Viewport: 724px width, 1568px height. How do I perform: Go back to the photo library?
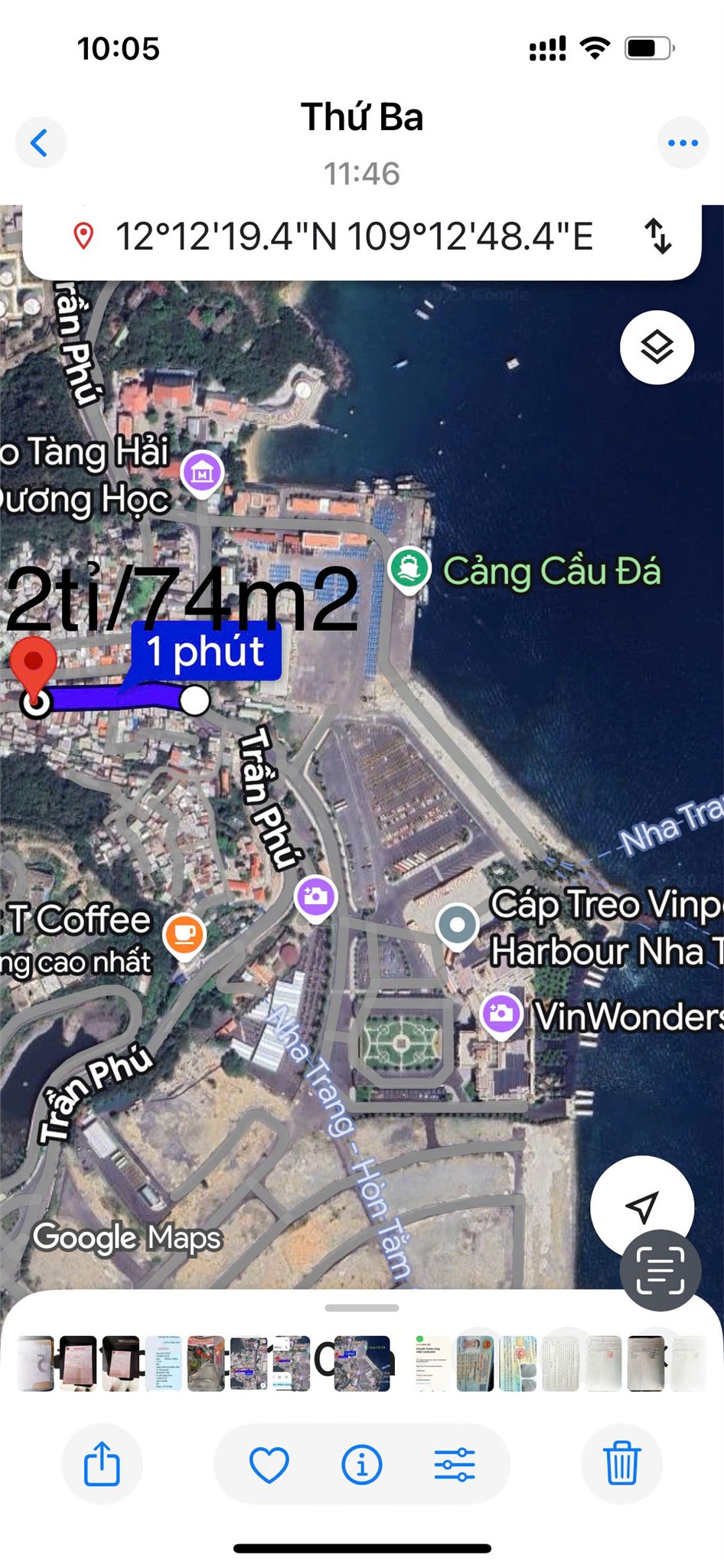pyautogui.click(x=40, y=142)
